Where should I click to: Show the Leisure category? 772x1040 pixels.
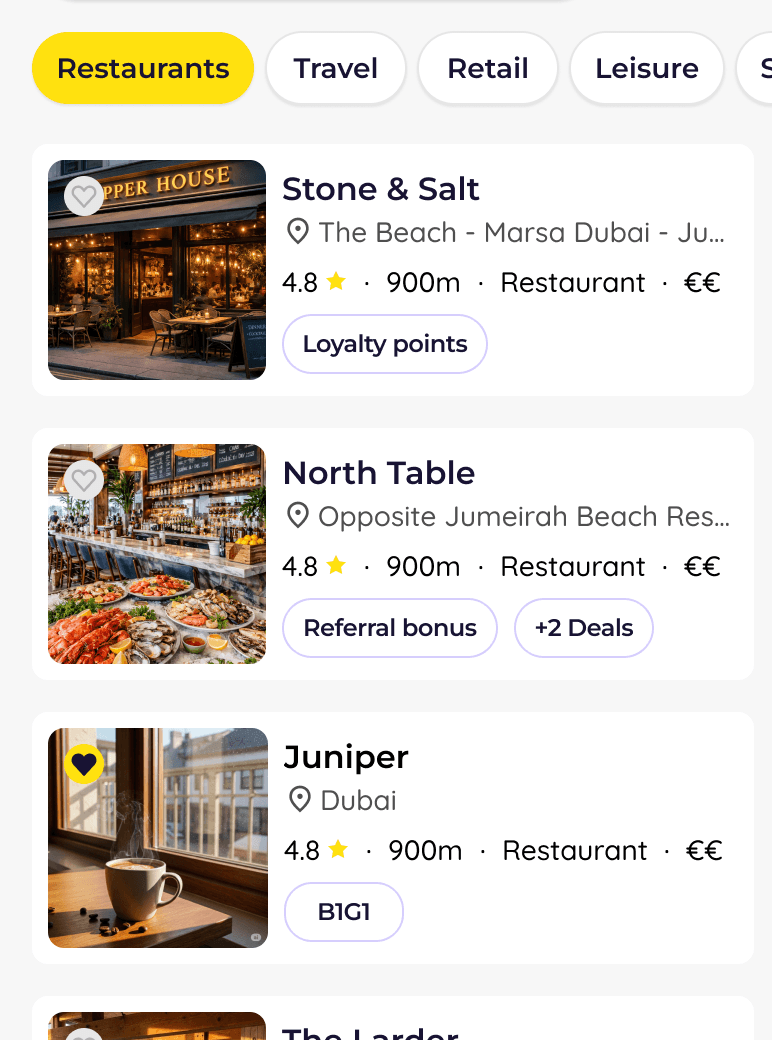click(x=646, y=69)
